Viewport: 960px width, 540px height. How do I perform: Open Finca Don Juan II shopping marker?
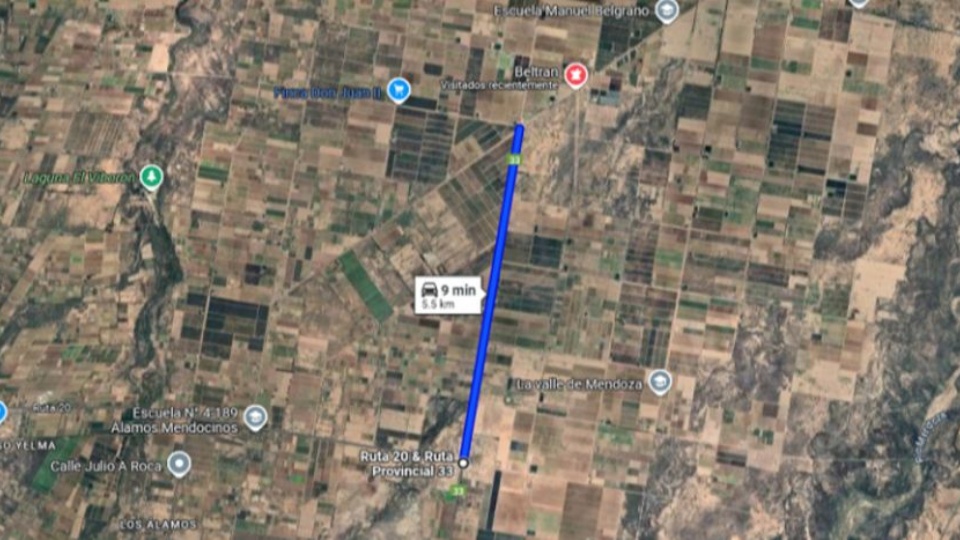pyautogui.click(x=399, y=90)
